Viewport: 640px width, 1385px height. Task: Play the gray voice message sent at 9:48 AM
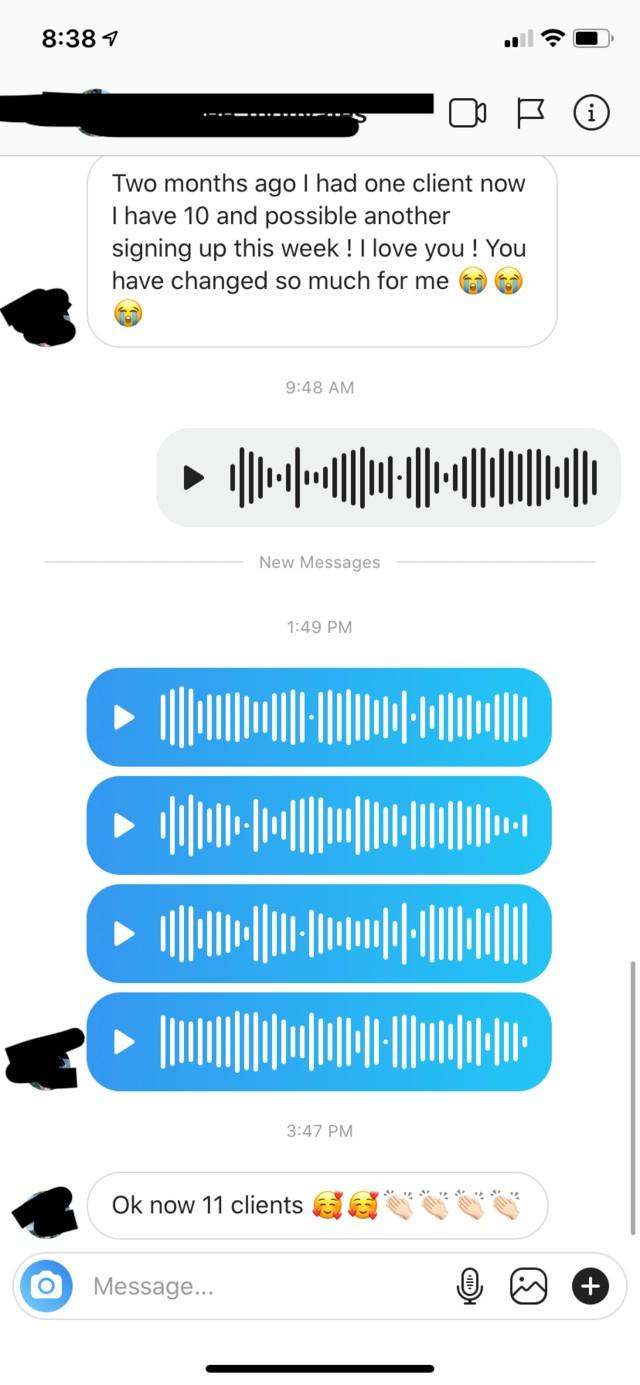tap(194, 477)
